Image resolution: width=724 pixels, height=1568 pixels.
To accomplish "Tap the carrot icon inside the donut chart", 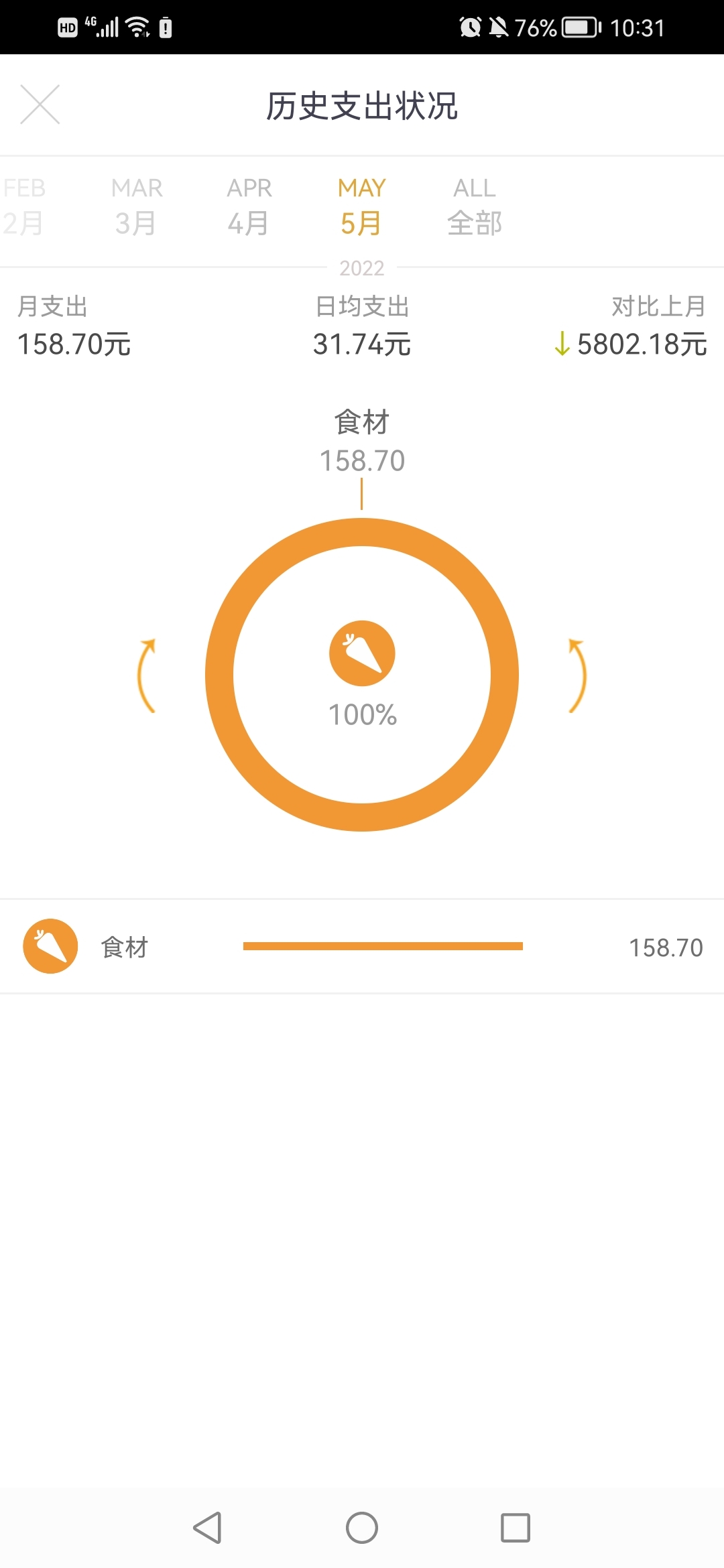I will pyautogui.click(x=362, y=653).
